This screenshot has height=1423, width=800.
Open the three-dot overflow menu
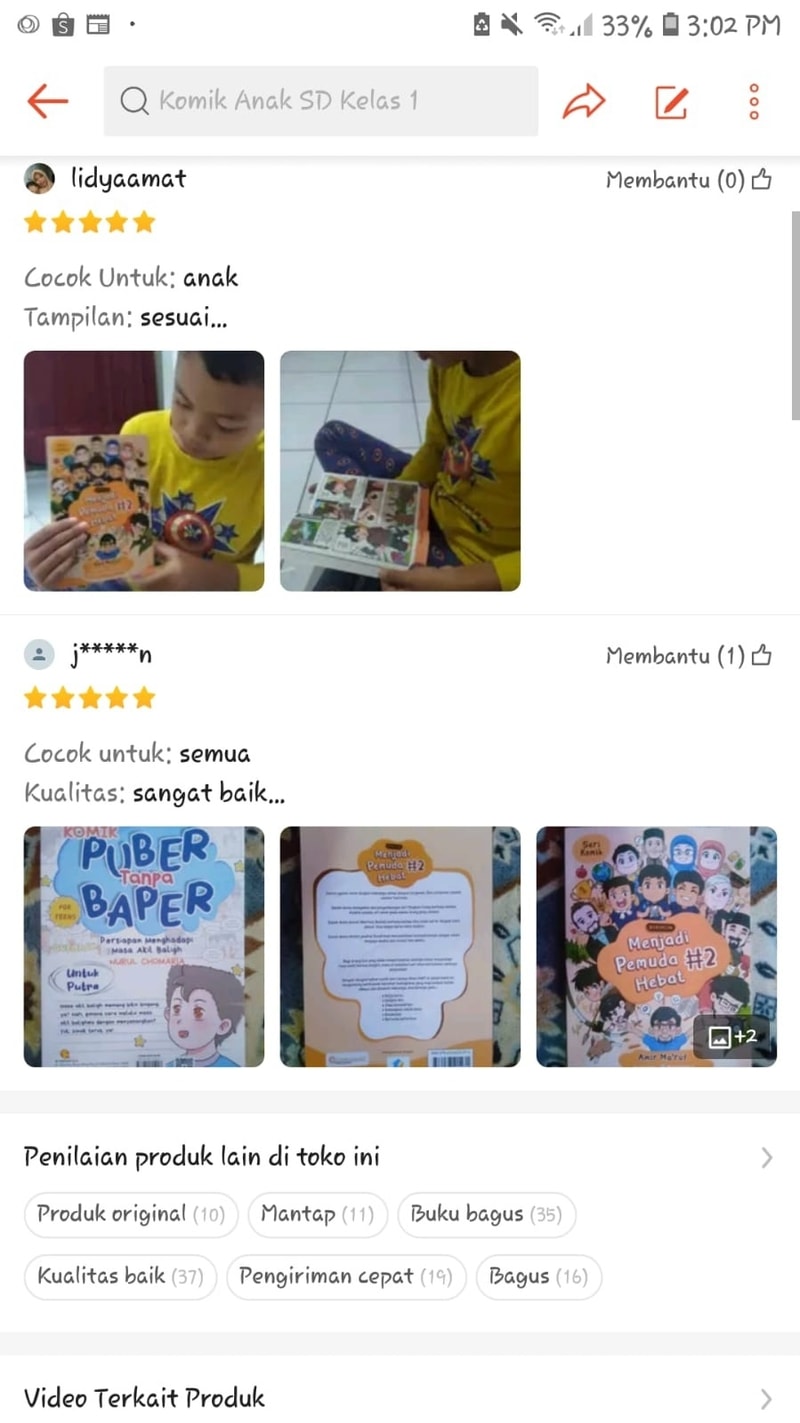click(x=754, y=101)
